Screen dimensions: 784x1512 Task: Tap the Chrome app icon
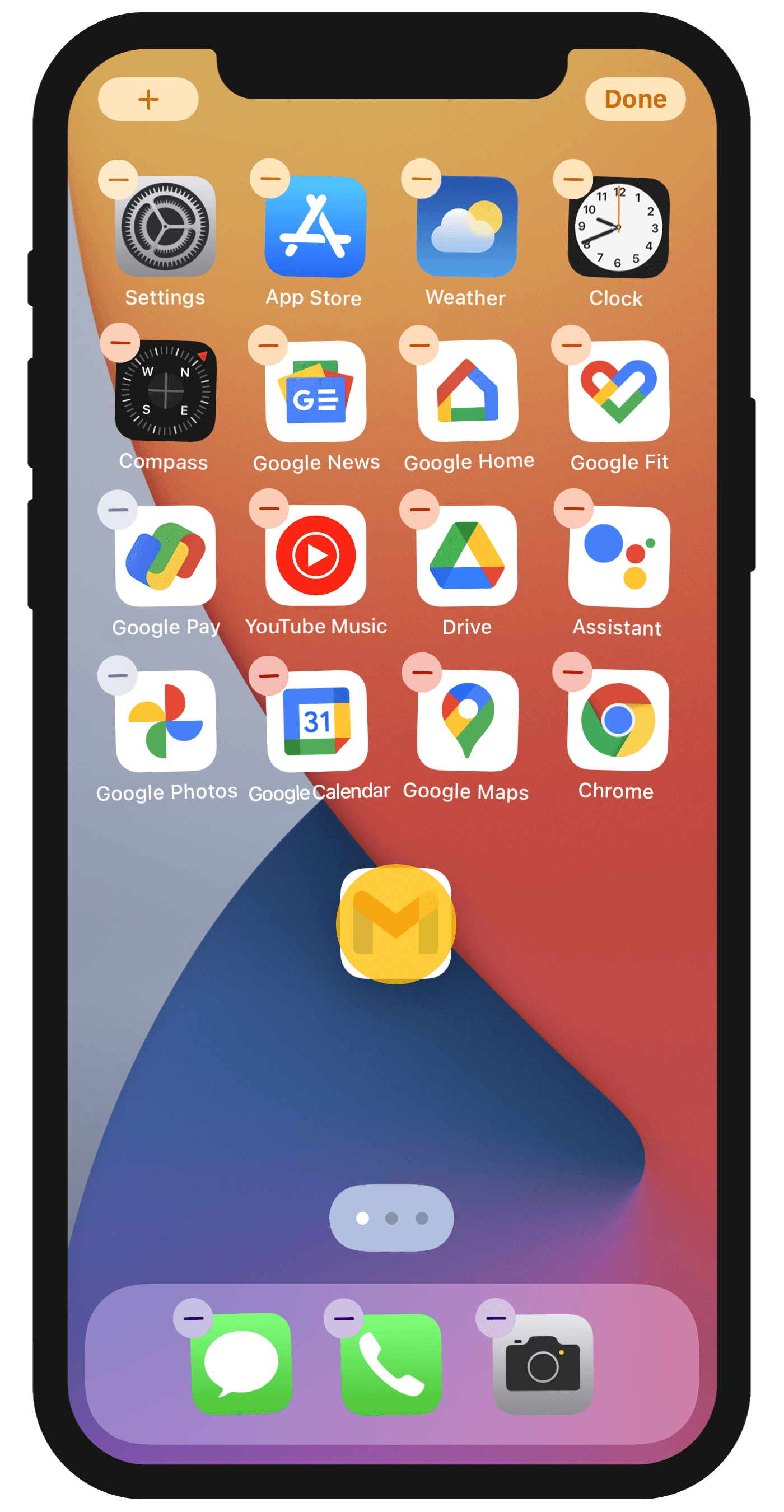click(x=618, y=720)
